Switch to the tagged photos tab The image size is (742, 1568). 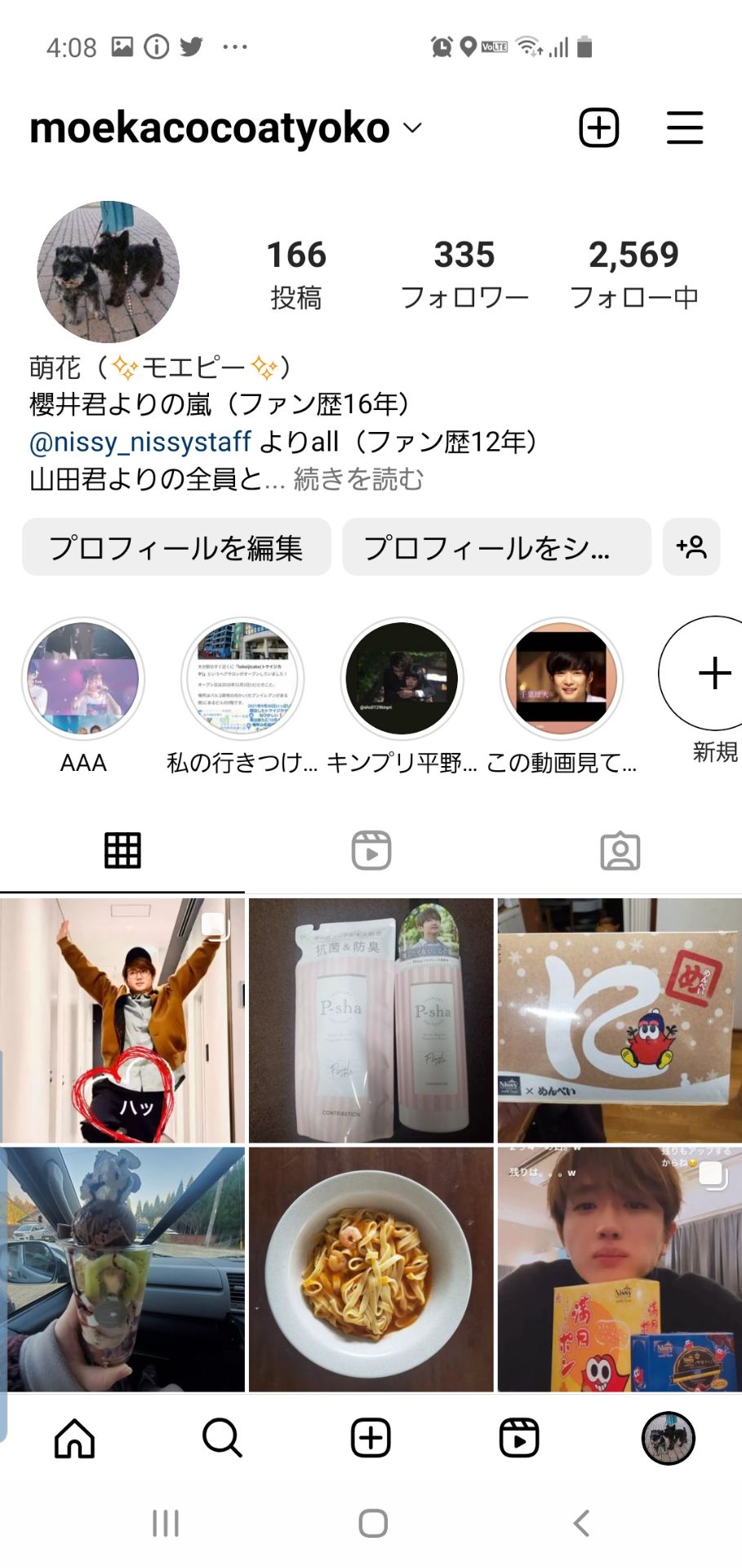pyautogui.click(x=620, y=851)
